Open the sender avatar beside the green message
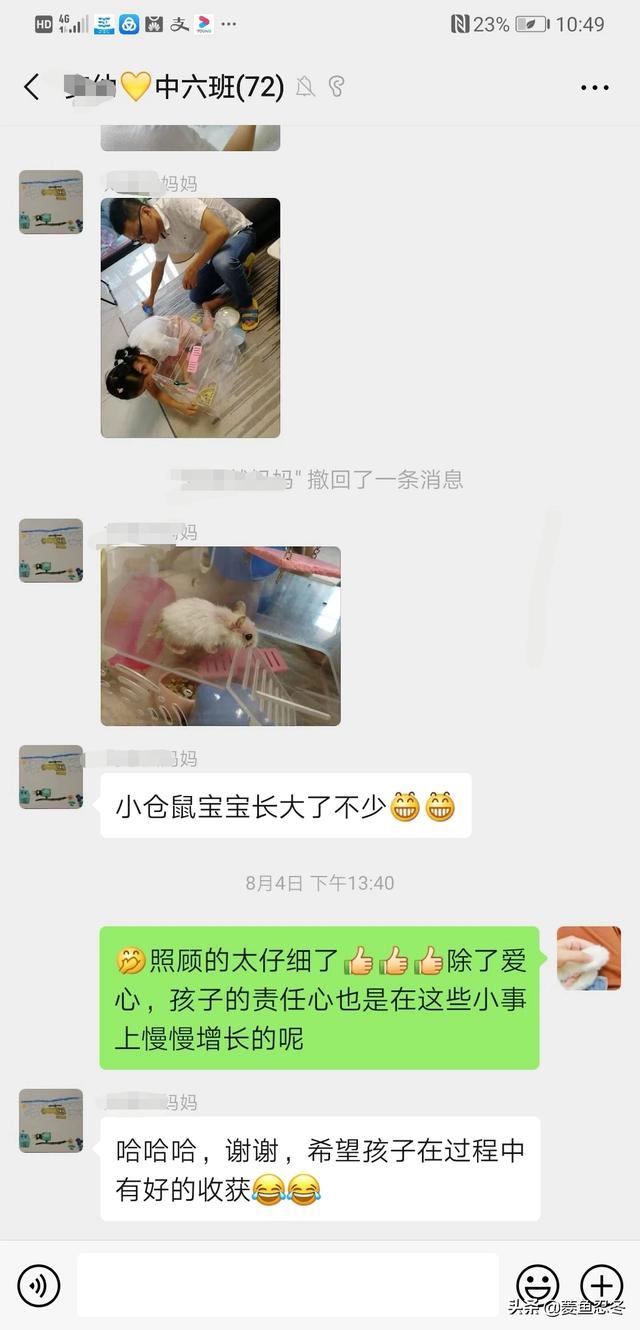Image resolution: width=640 pixels, height=1330 pixels. point(589,958)
